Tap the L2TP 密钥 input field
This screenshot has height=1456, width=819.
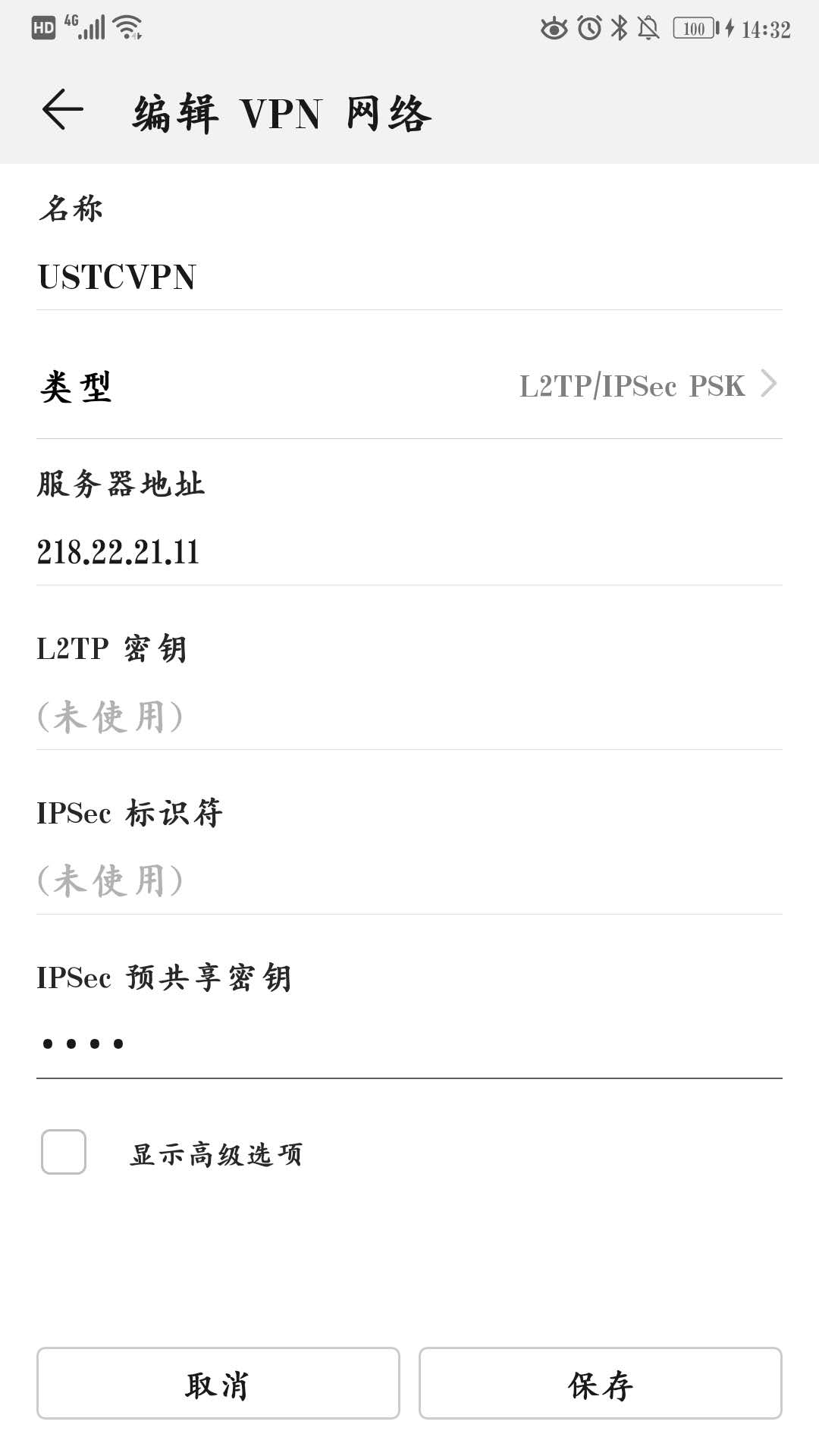pos(409,717)
